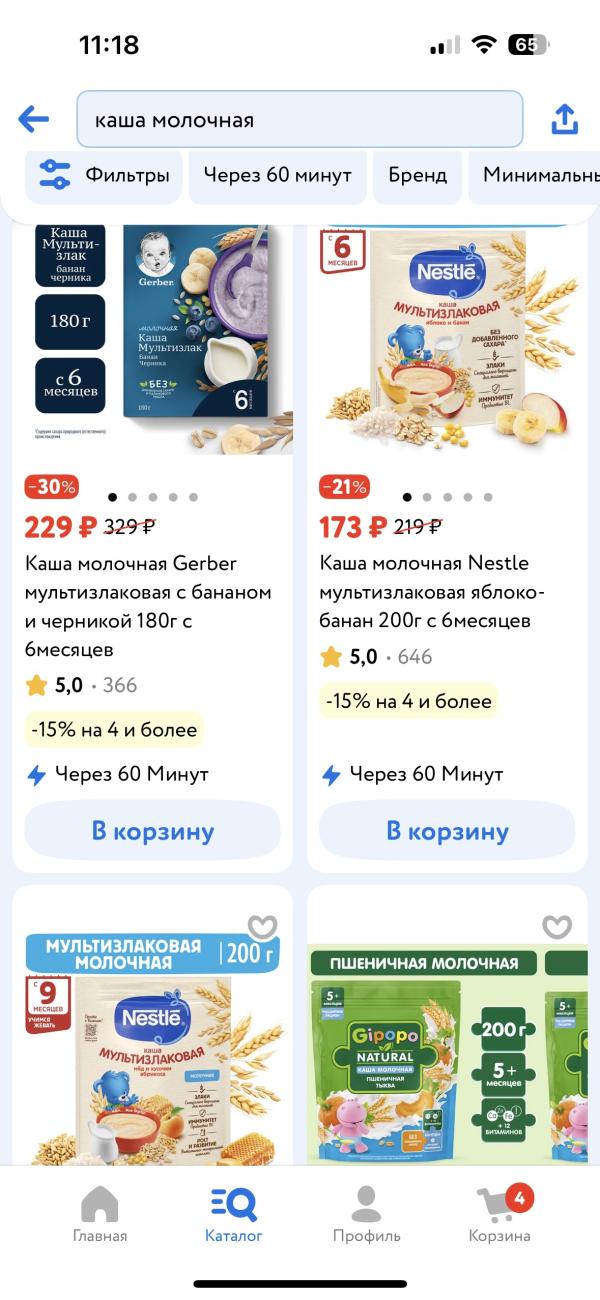Select the "Через 60 минут" chip
Screen dimensions: 600x1300
pos(277,175)
